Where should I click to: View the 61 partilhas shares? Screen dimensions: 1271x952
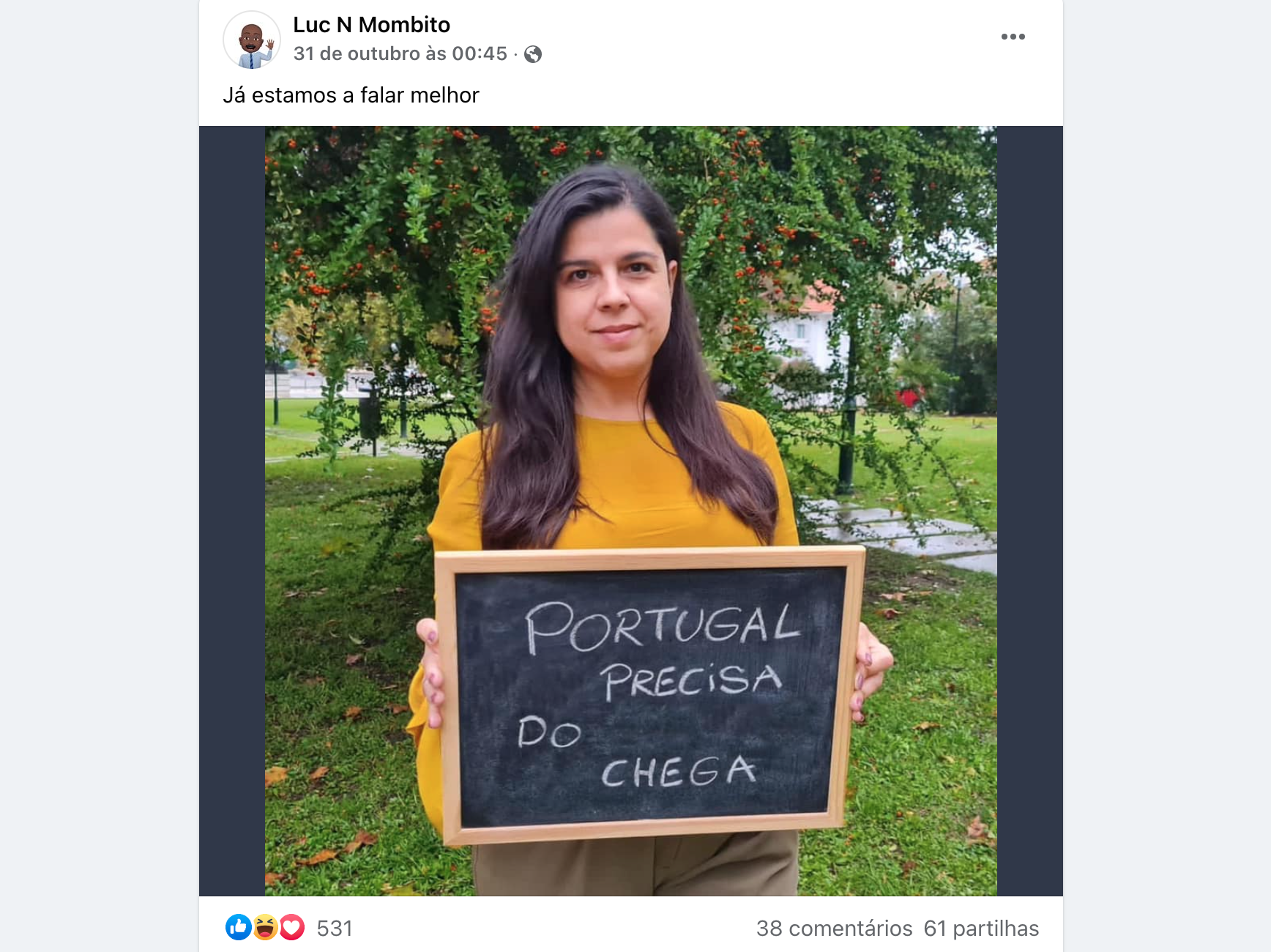pos(981,928)
